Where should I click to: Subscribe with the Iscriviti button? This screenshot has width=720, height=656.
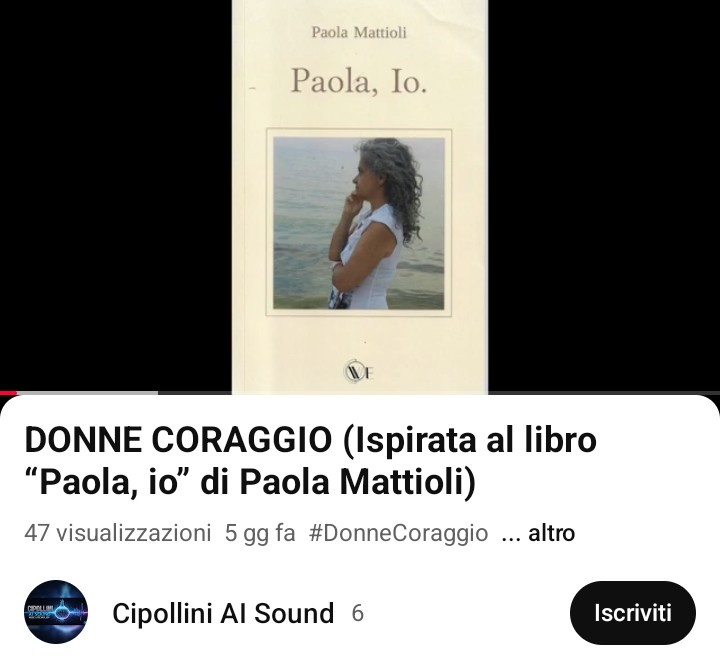632,613
